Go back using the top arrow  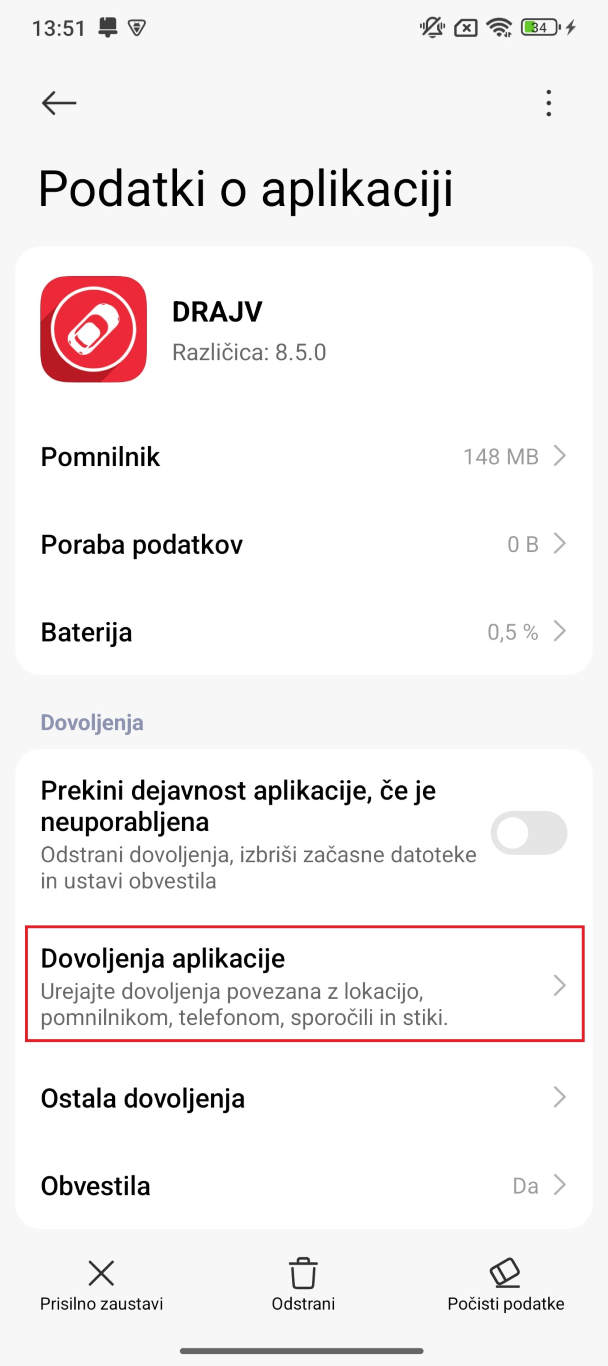[59, 103]
